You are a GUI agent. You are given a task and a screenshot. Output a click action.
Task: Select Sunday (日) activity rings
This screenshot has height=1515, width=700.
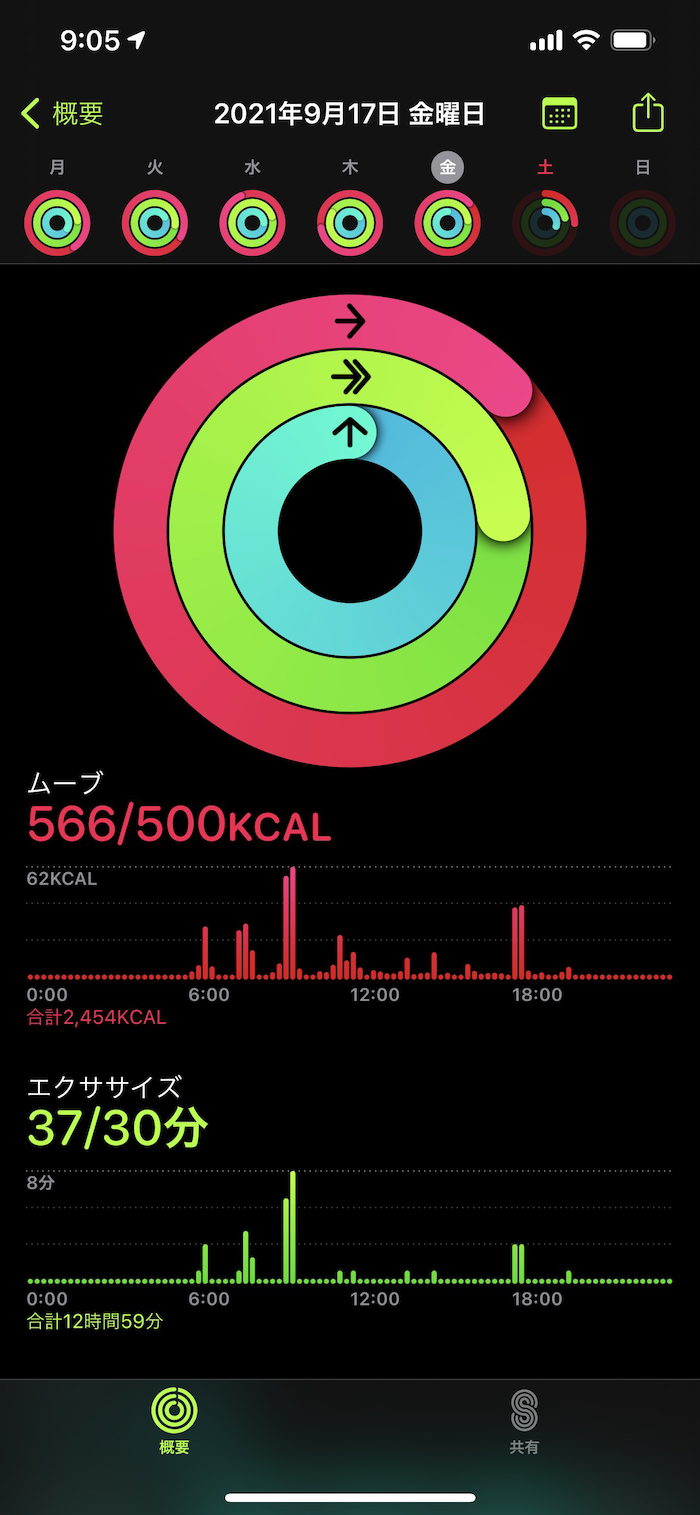click(642, 222)
